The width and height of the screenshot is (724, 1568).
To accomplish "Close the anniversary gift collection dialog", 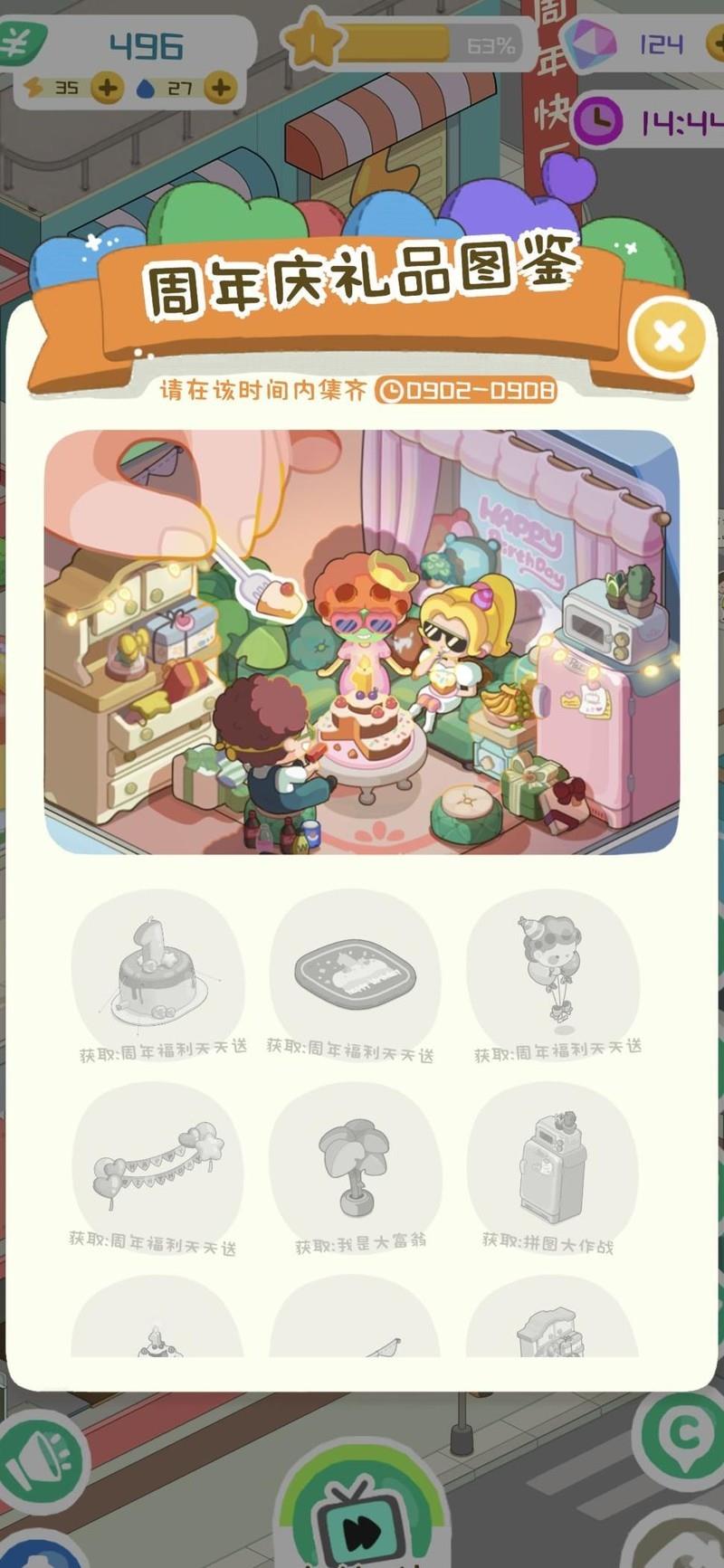I will tap(669, 337).
